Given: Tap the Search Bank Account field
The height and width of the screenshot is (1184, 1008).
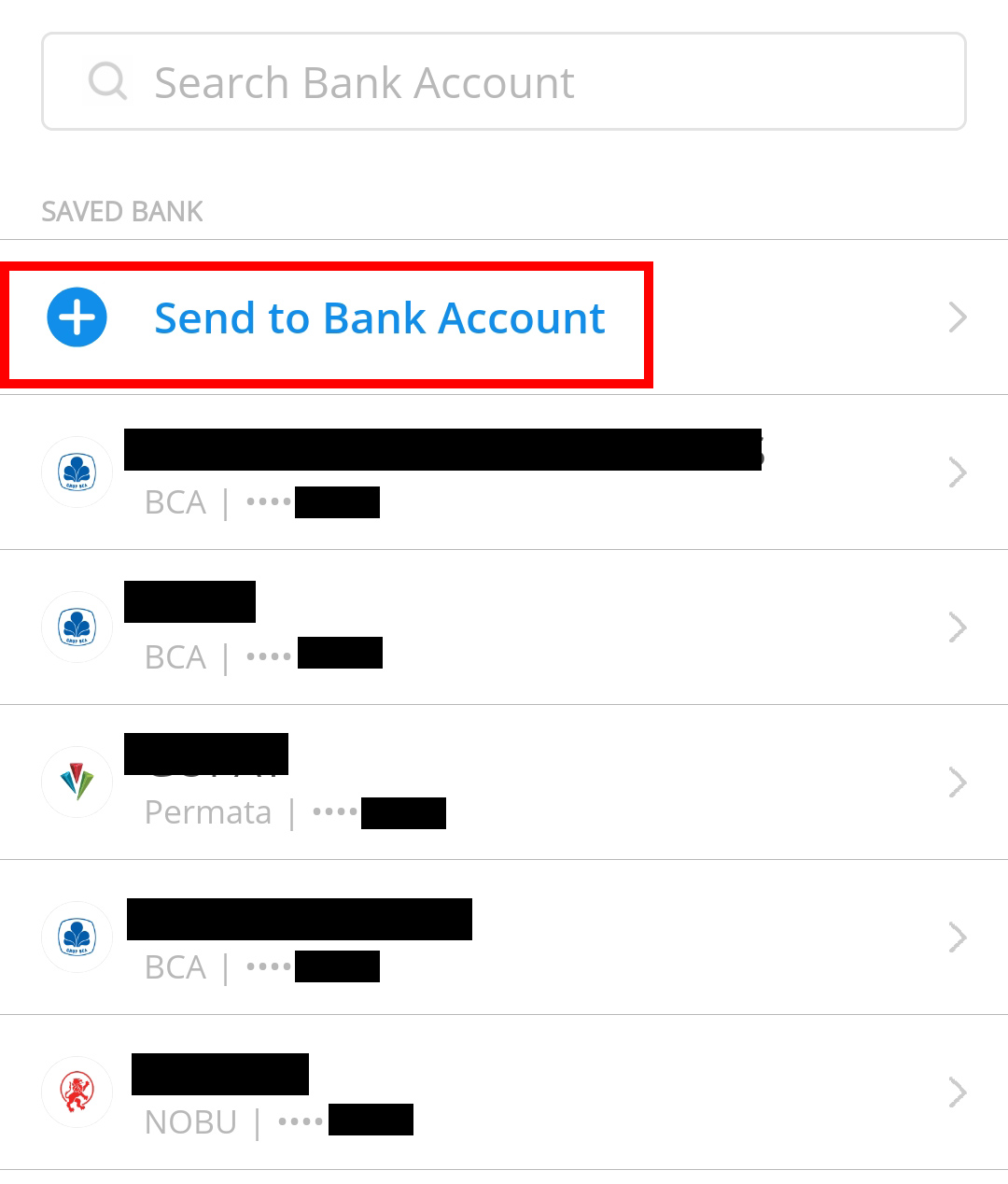Looking at the screenshot, I should [504, 82].
